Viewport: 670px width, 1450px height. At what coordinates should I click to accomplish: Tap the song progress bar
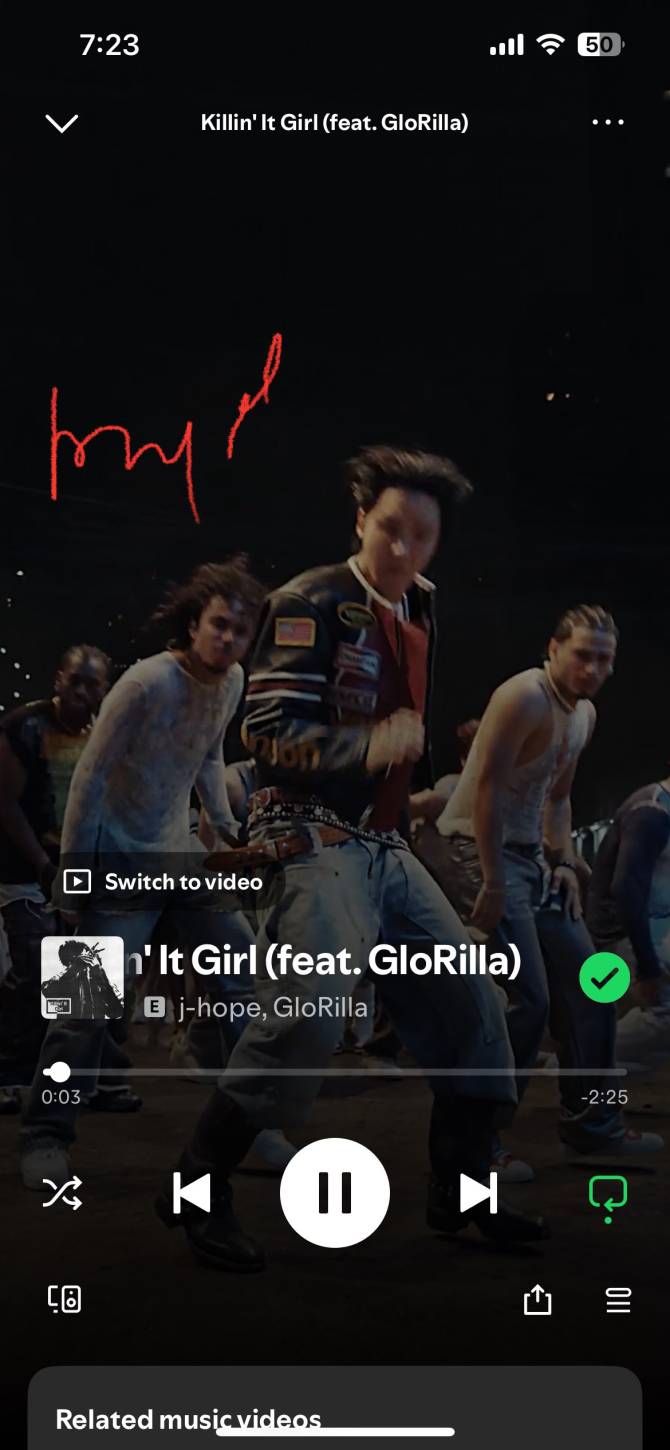[x=335, y=1072]
